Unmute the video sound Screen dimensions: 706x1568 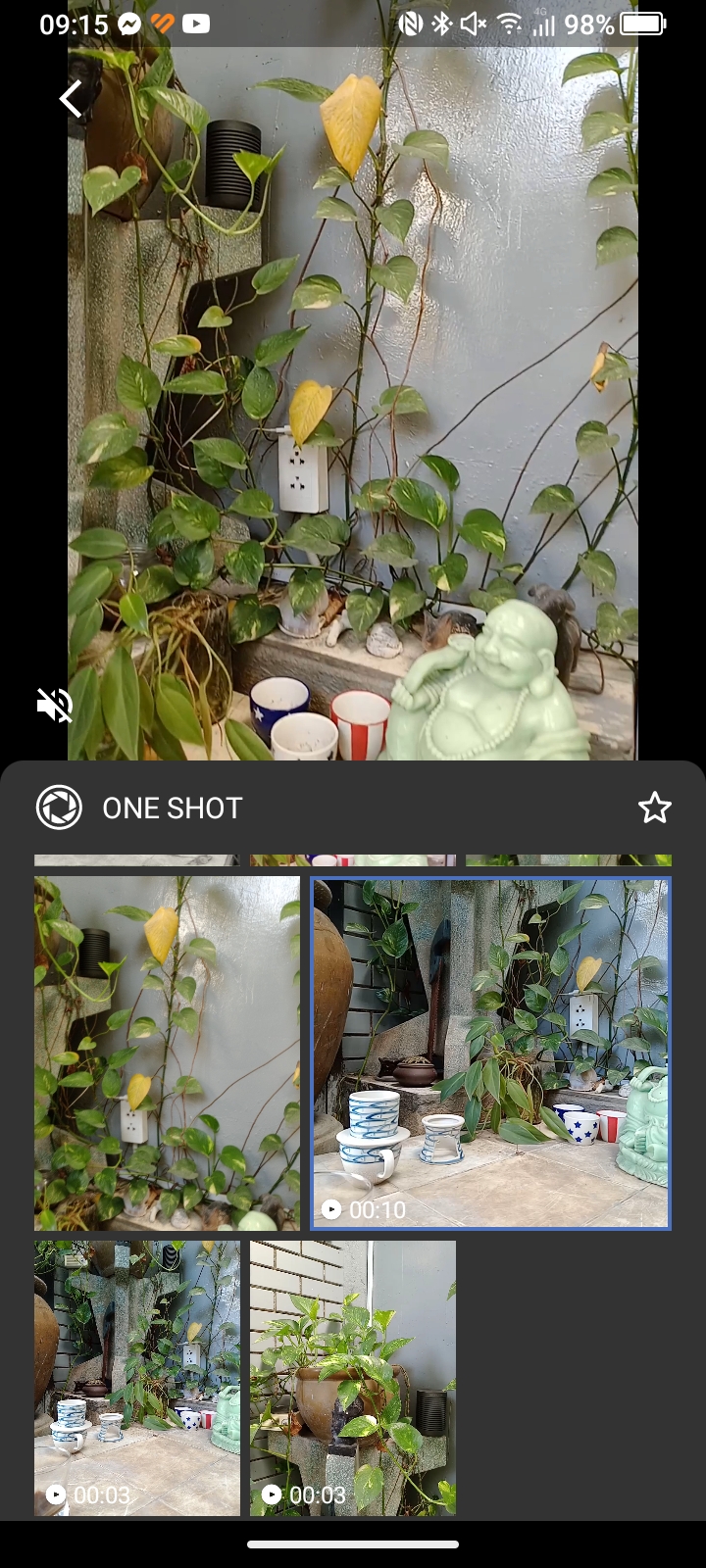pos(55,705)
